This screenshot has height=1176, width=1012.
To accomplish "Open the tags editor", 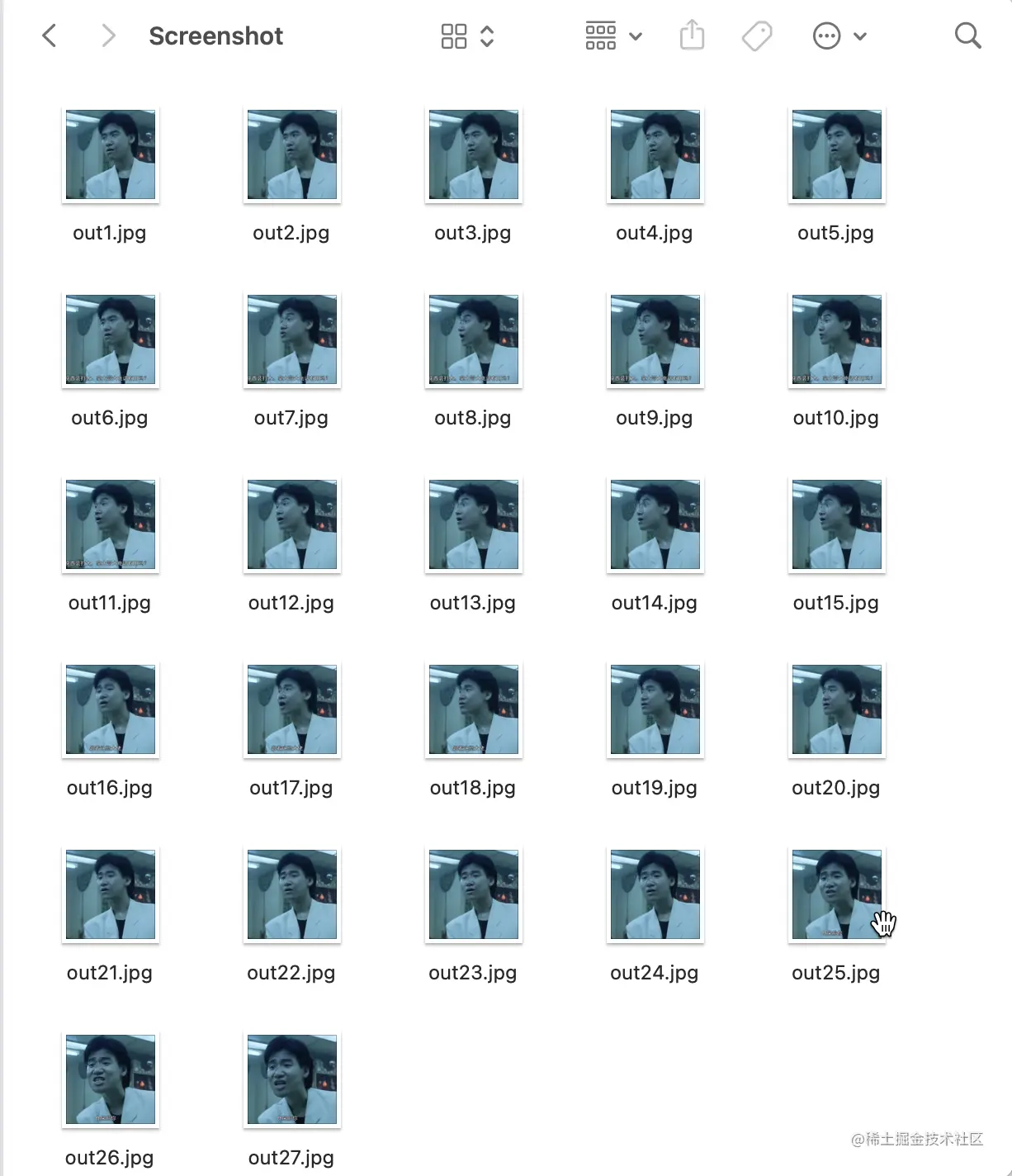I will click(756, 36).
